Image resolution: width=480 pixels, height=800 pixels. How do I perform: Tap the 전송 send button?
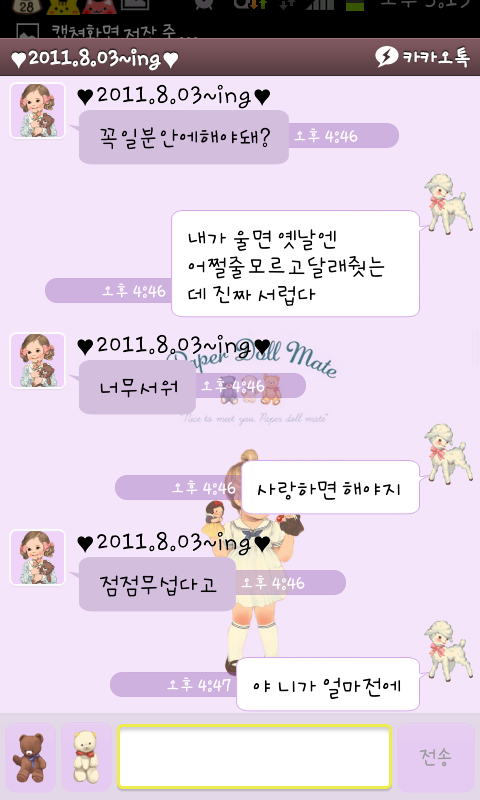(436, 758)
